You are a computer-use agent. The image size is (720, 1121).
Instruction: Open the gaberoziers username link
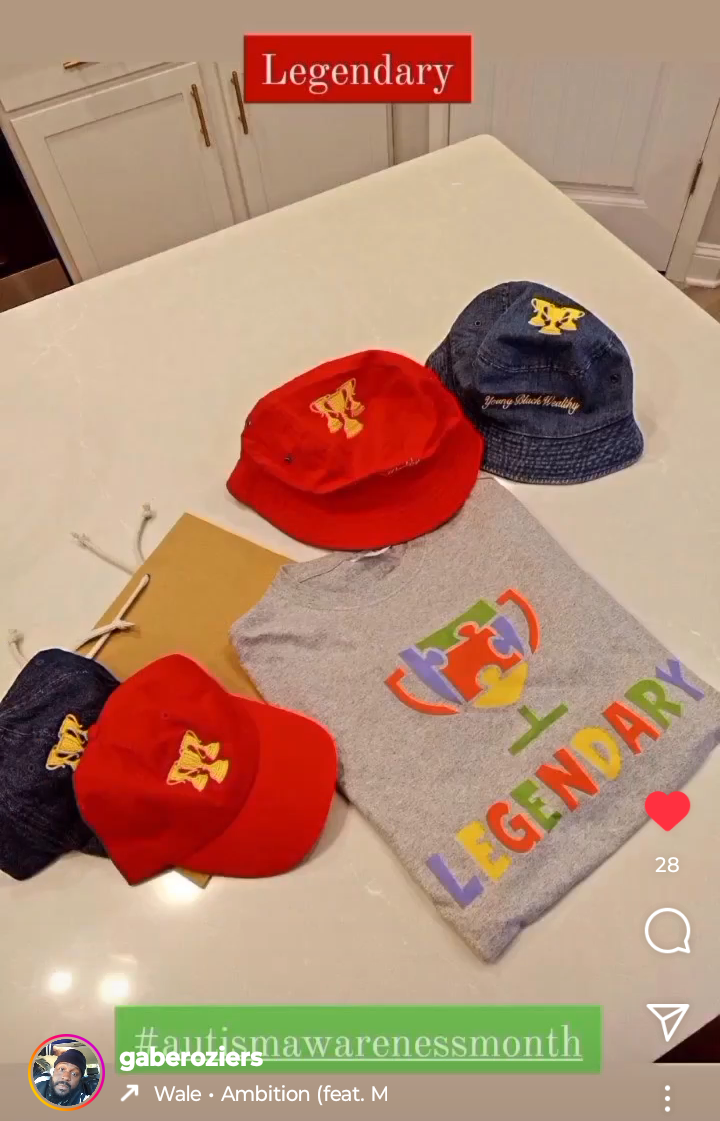click(x=191, y=1058)
